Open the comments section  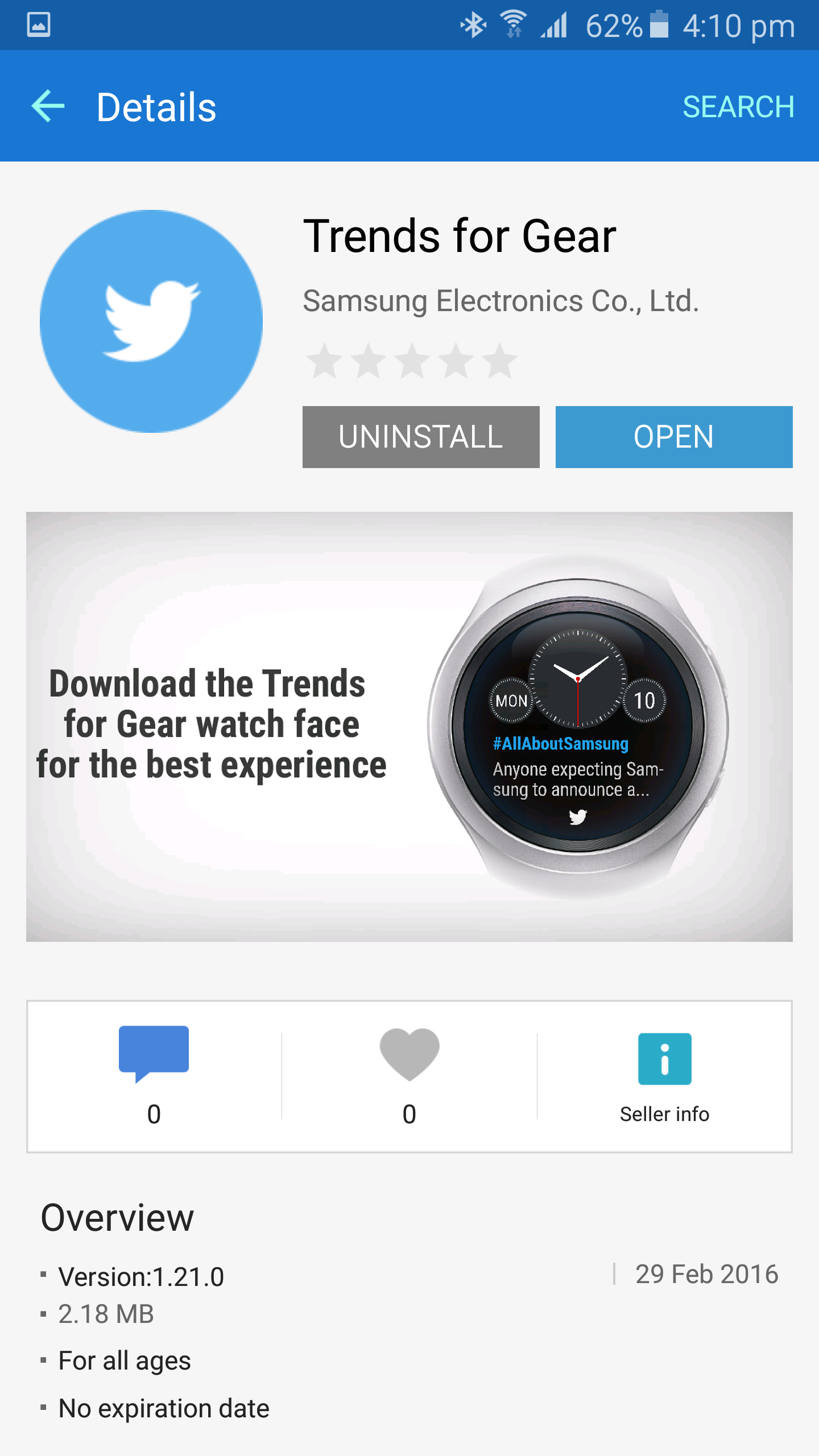(x=154, y=1075)
